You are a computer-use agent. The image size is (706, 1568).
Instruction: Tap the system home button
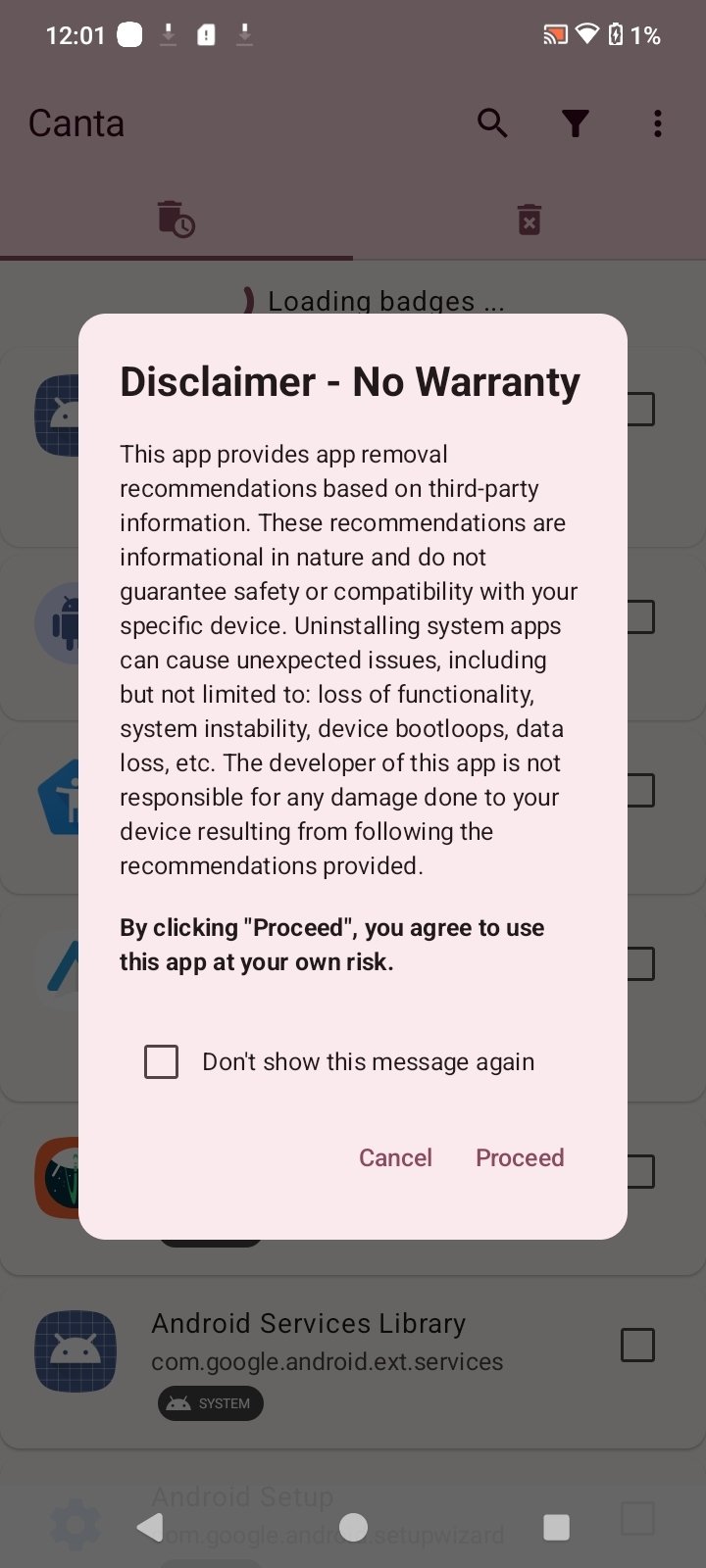coord(353,1526)
